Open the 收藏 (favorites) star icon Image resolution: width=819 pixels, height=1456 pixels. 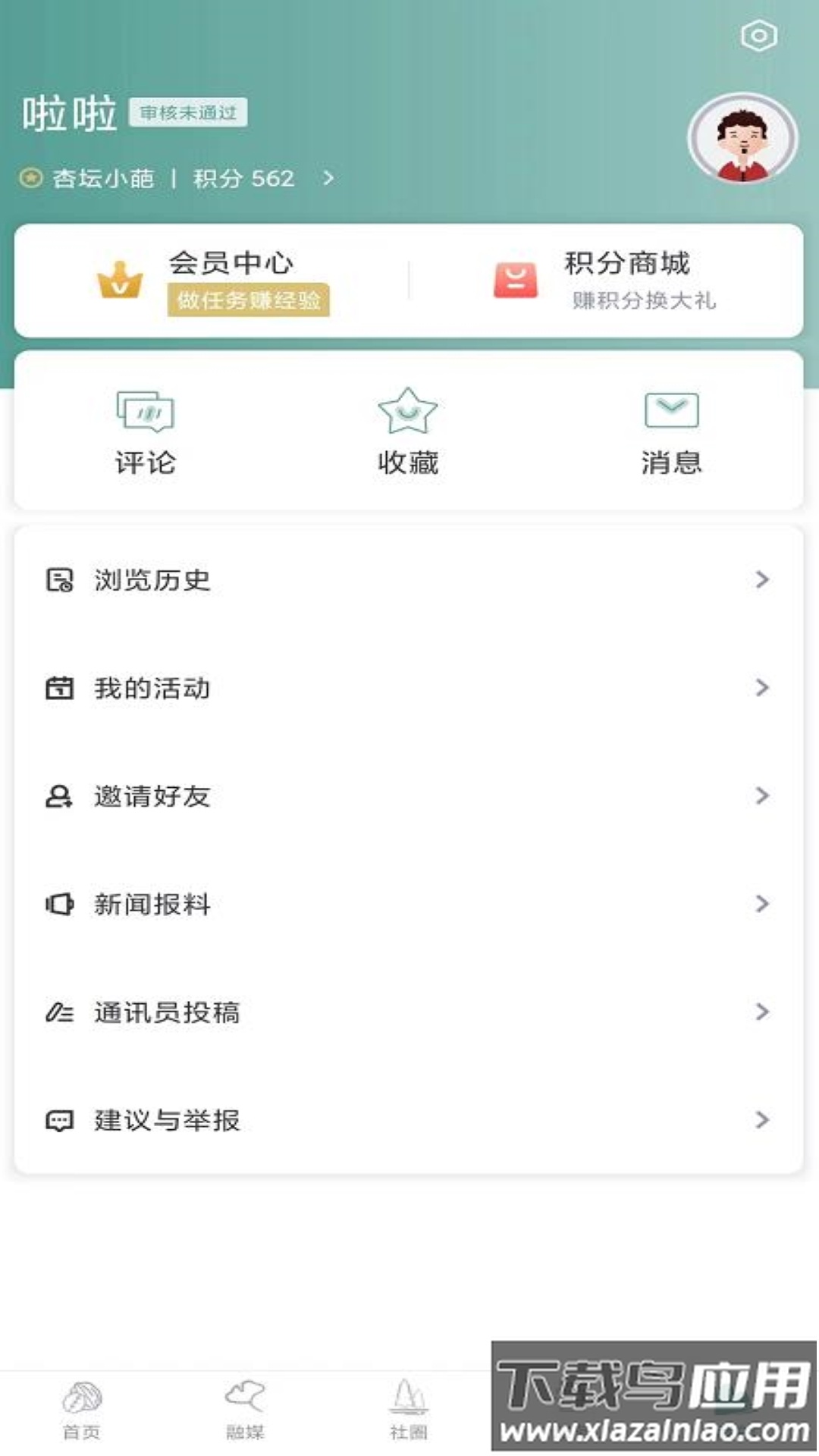click(409, 409)
